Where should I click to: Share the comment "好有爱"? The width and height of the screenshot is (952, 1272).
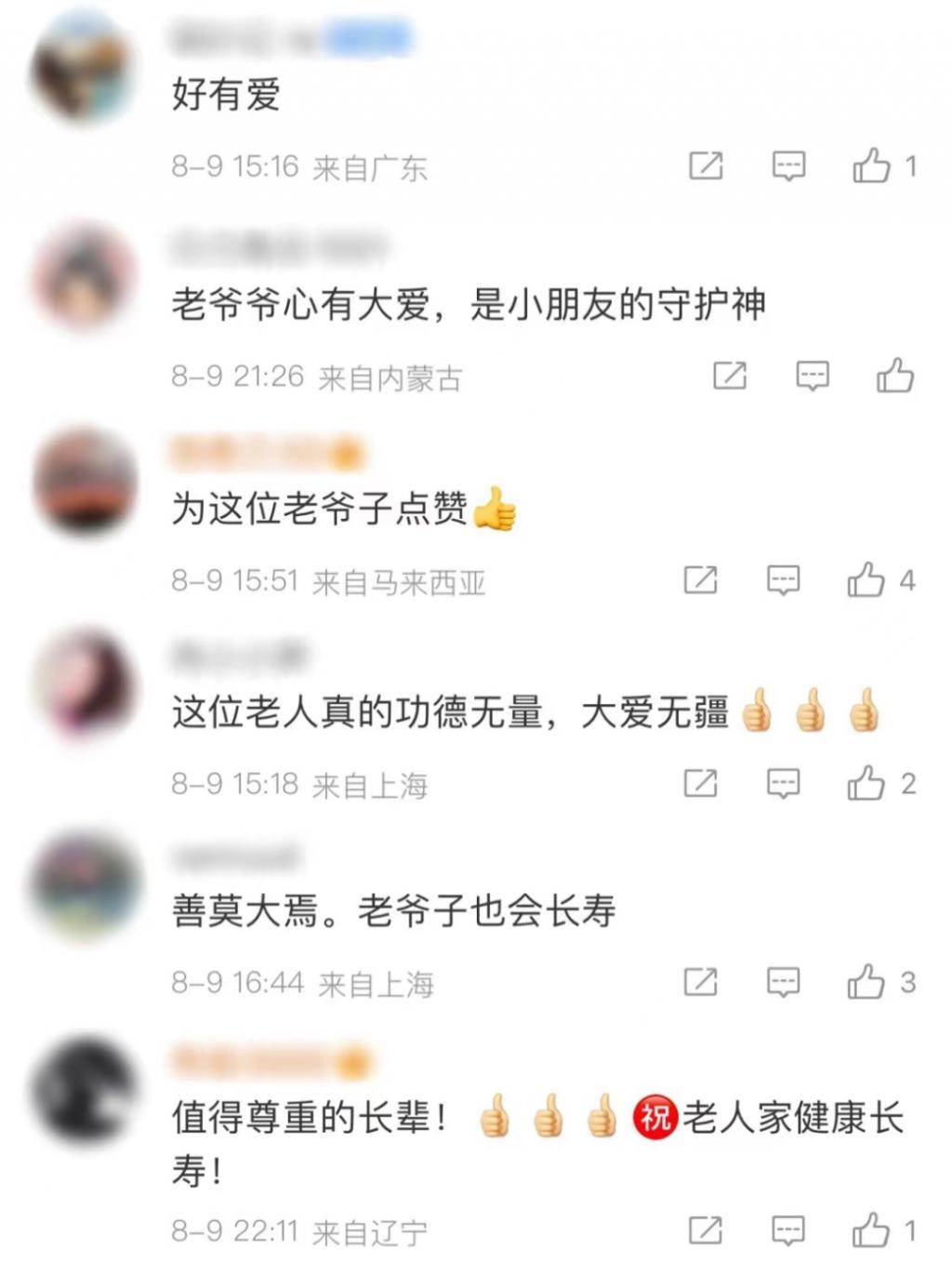[706, 166]
